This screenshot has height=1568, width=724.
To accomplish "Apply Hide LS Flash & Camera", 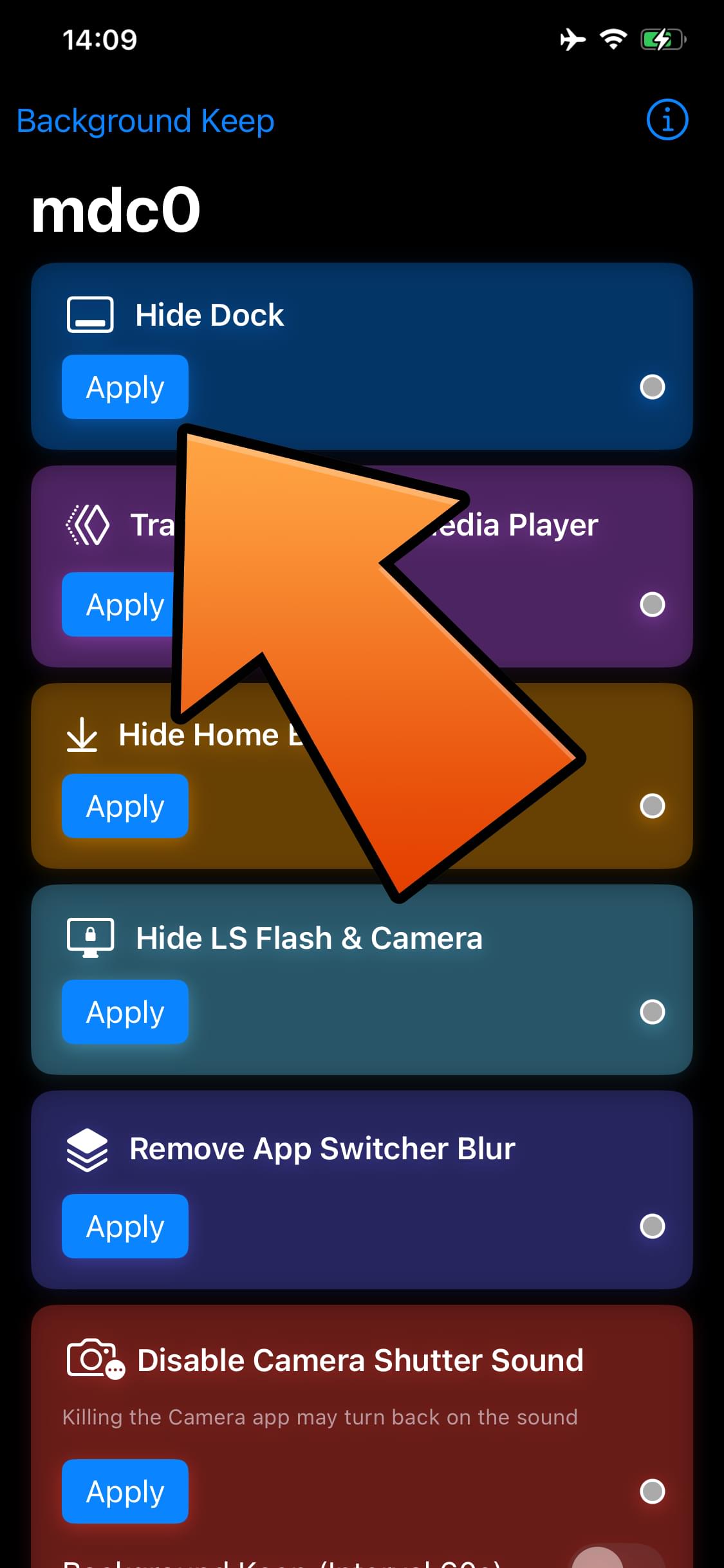I will [x=125, y=1012].
